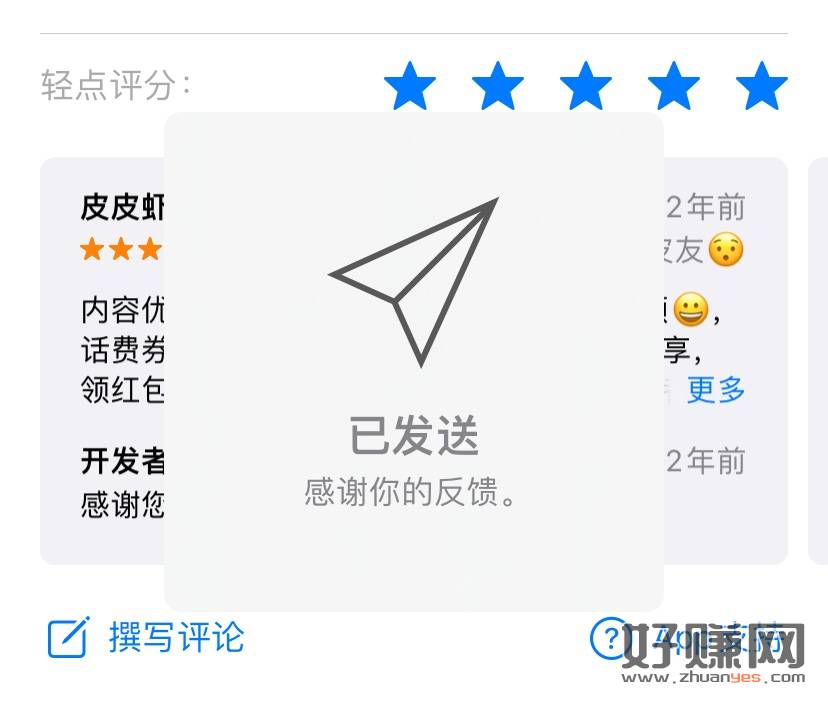828x701 pixels.
Task: Rate the app three stars
Action: 586,86
